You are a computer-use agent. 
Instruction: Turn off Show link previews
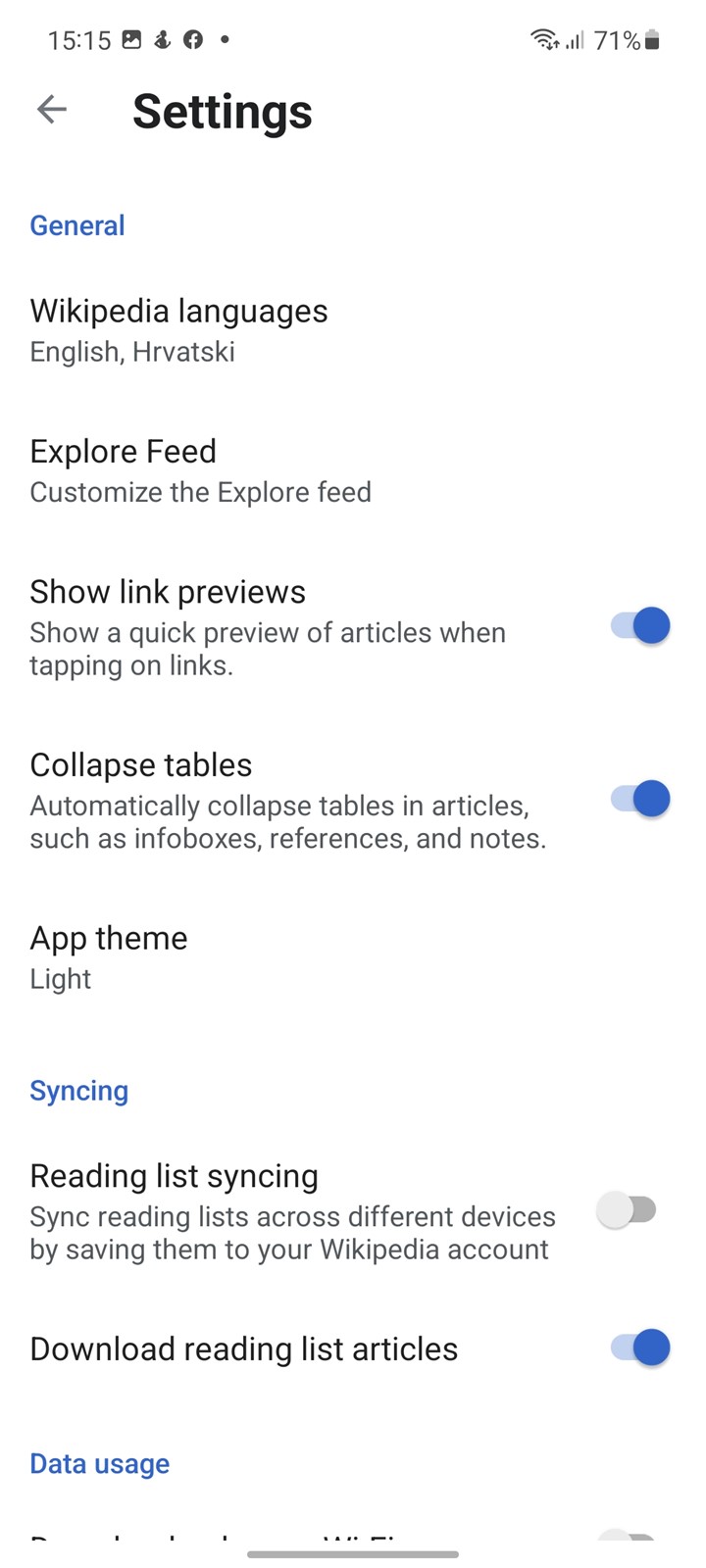pyautogui.click(x=639, y=625)
